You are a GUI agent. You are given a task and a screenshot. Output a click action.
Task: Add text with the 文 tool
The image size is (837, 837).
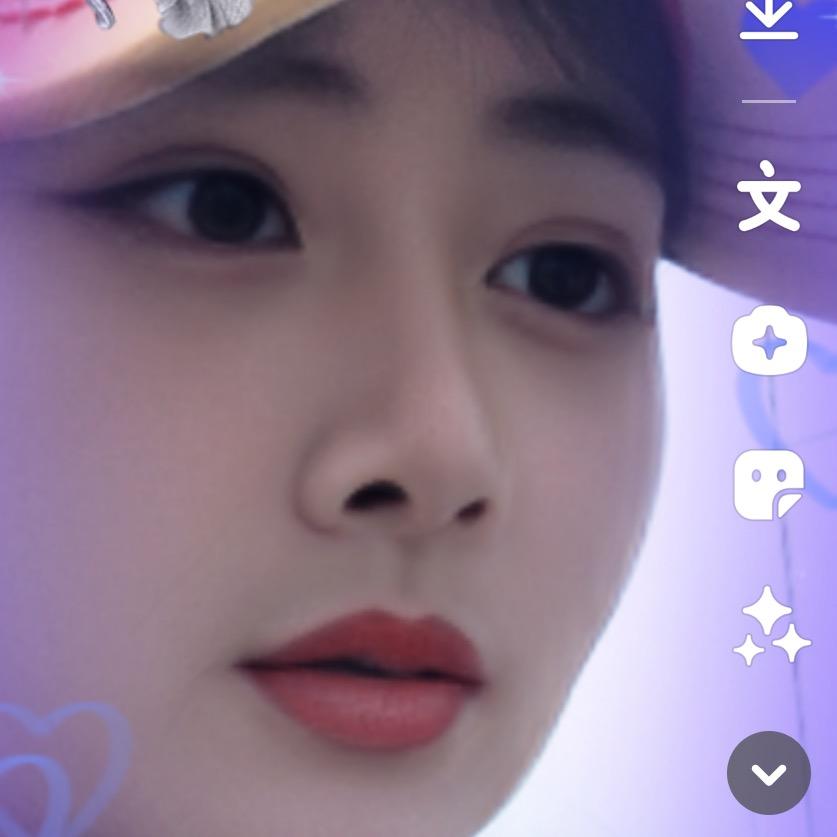click(x=769, y=195)
